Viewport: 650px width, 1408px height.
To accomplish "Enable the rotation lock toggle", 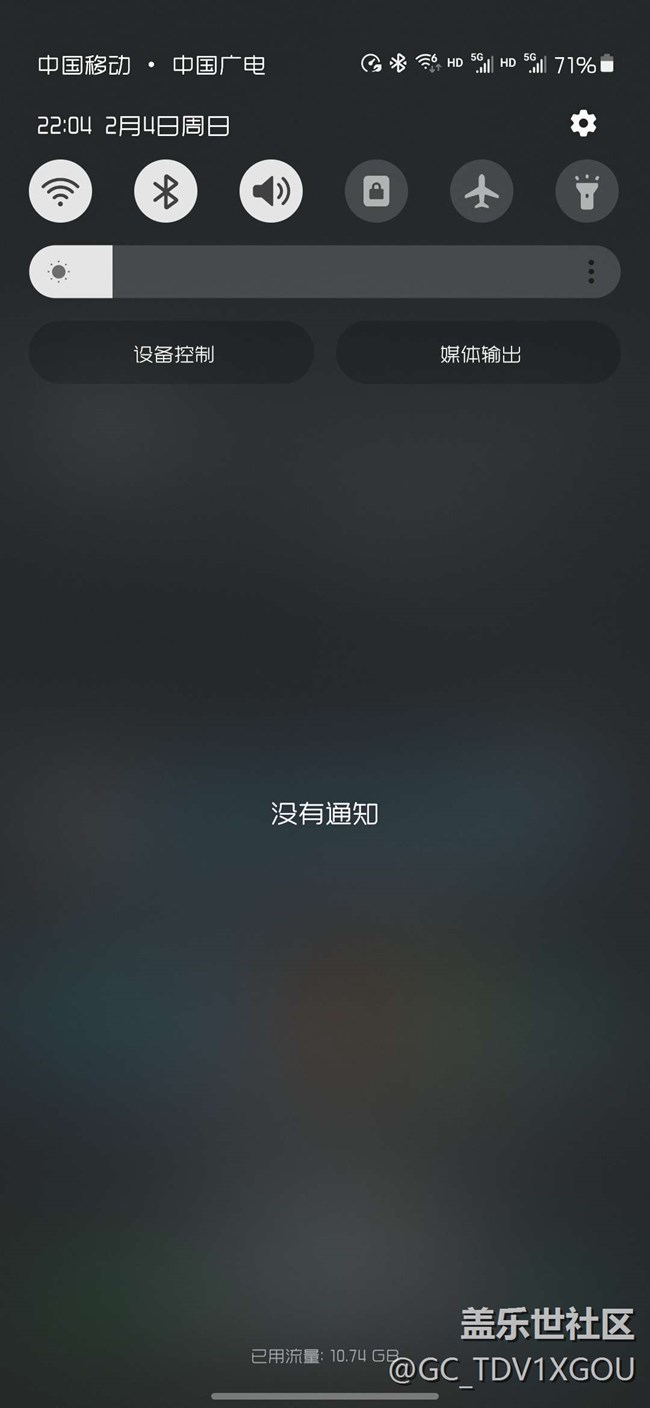I will (x=376, y=191).
